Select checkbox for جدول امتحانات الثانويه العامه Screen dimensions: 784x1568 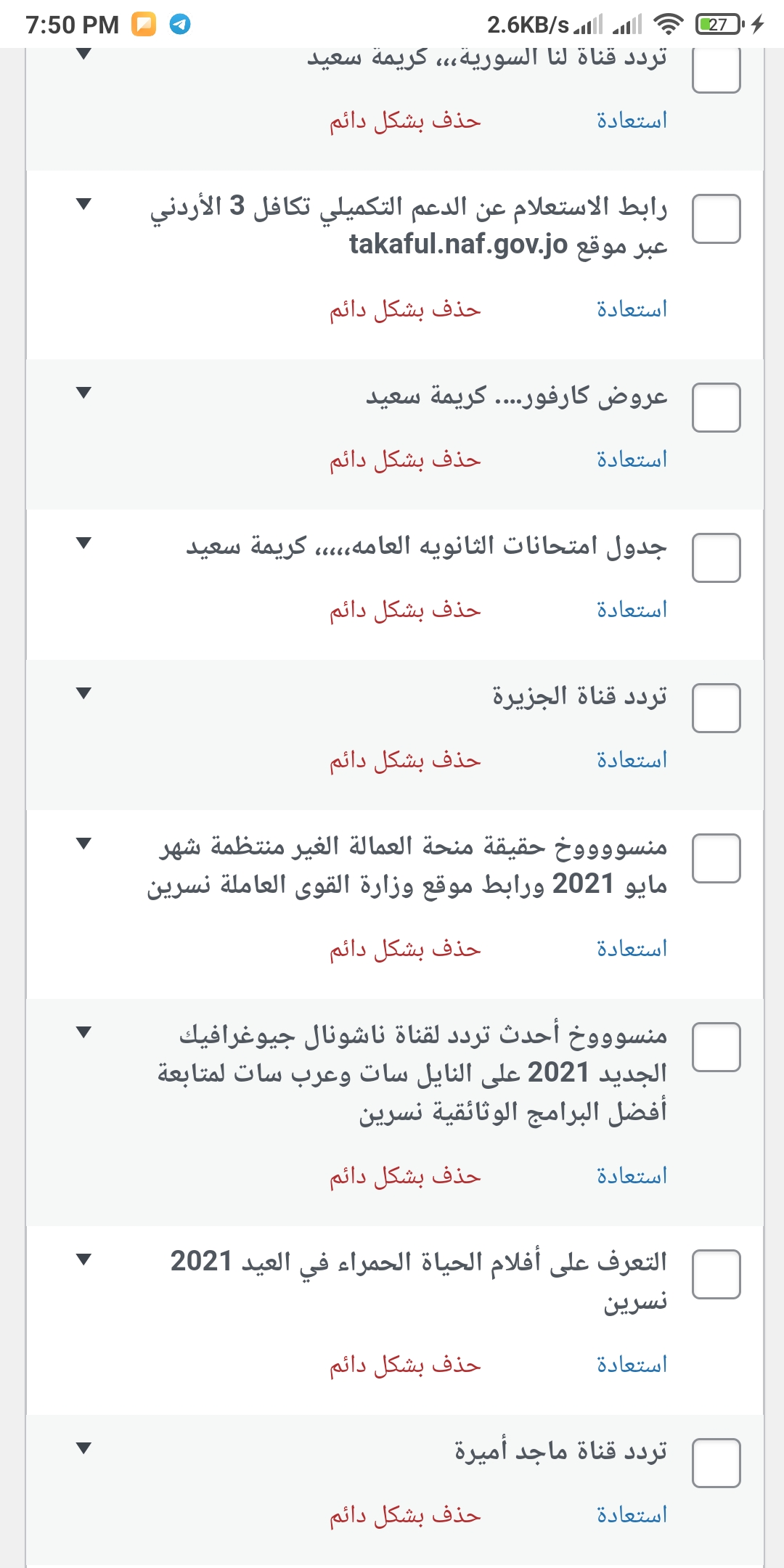716,558
